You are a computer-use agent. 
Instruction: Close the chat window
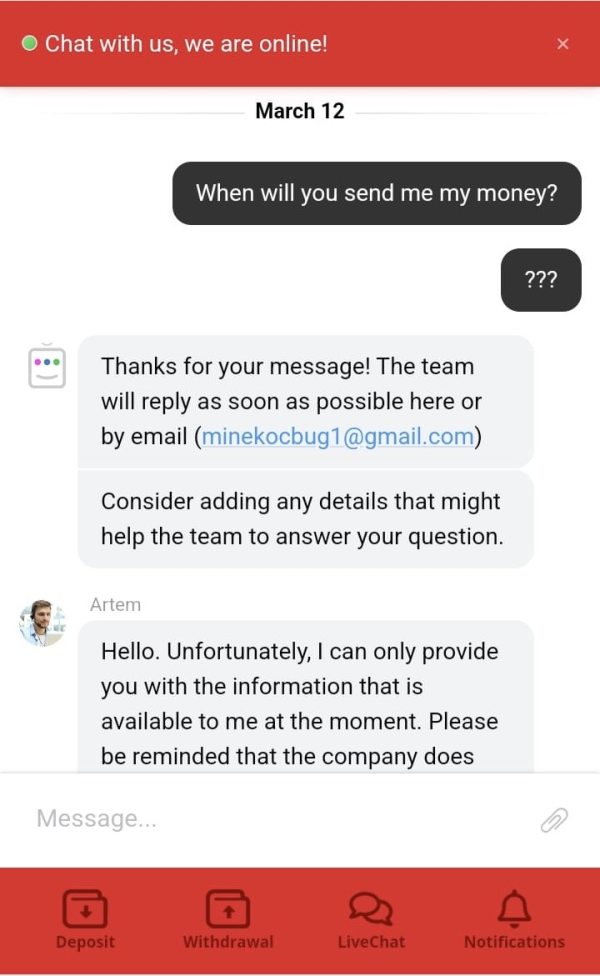[563, 44]
